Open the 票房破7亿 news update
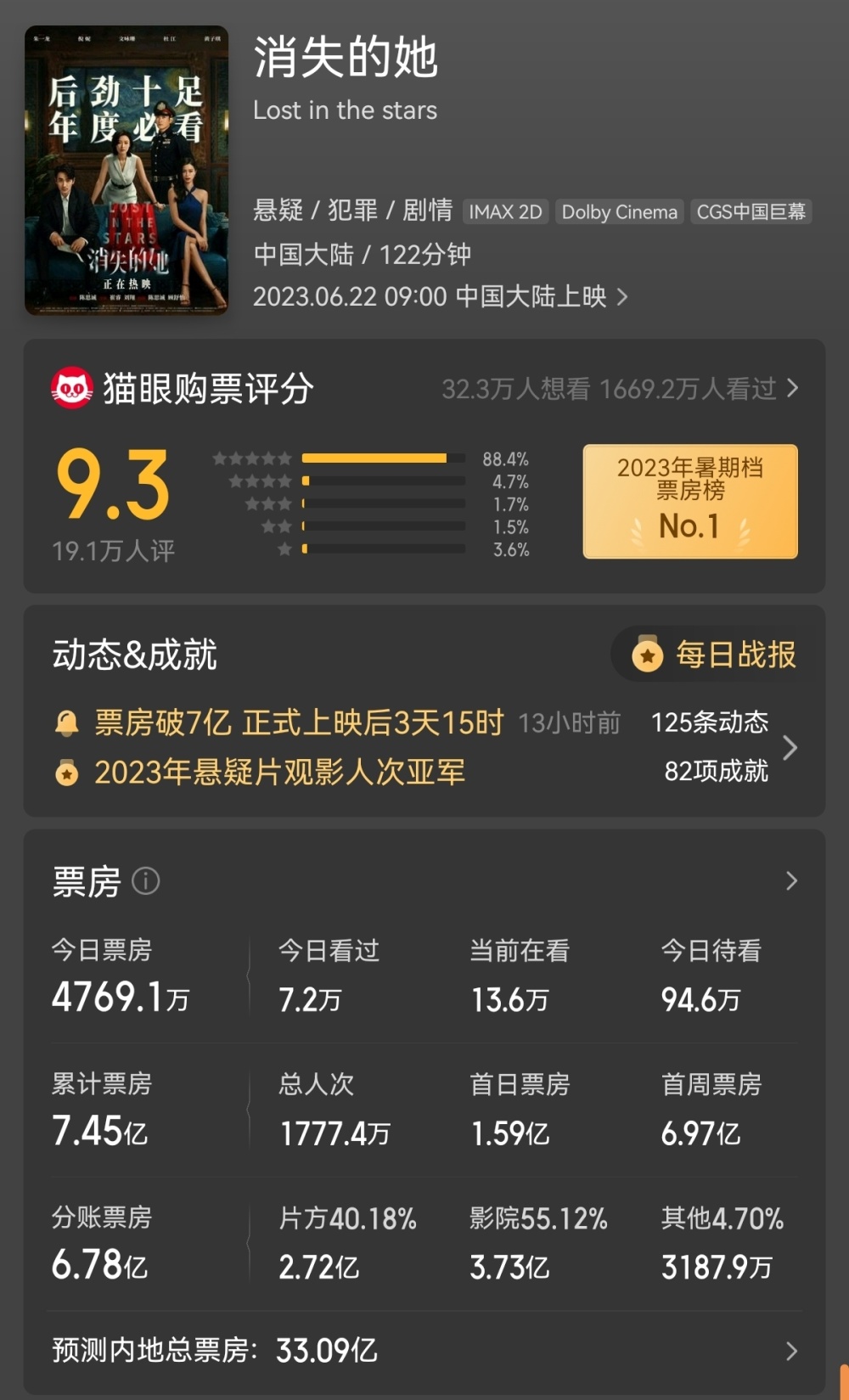This screenshot has height=1400, width=849. pyautogui.click(x=299, y=722)
